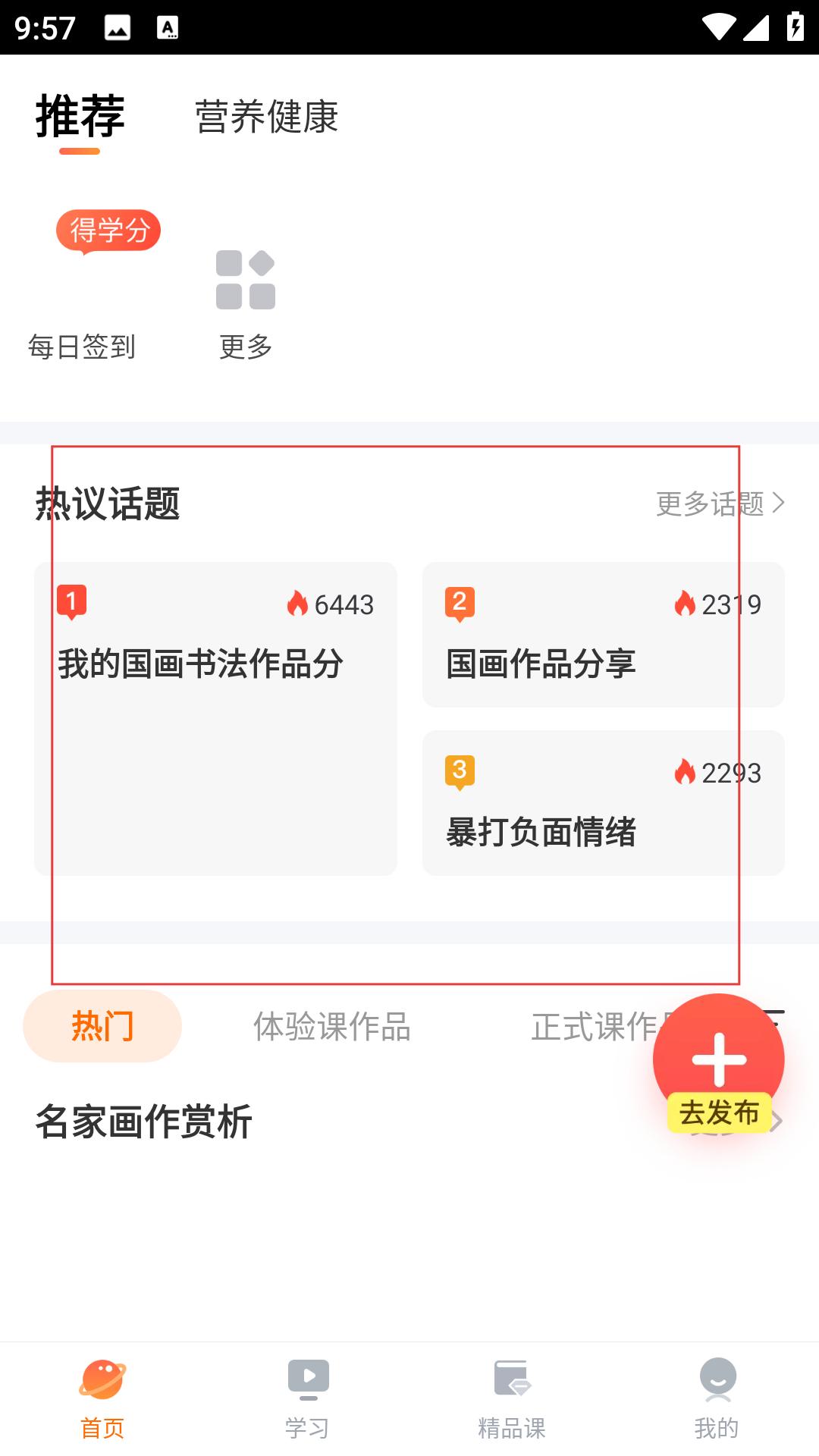Select the 热门 filter chip
Image resolution: width=819 pixels, height=1456 pixels.
coord(102,1026)
